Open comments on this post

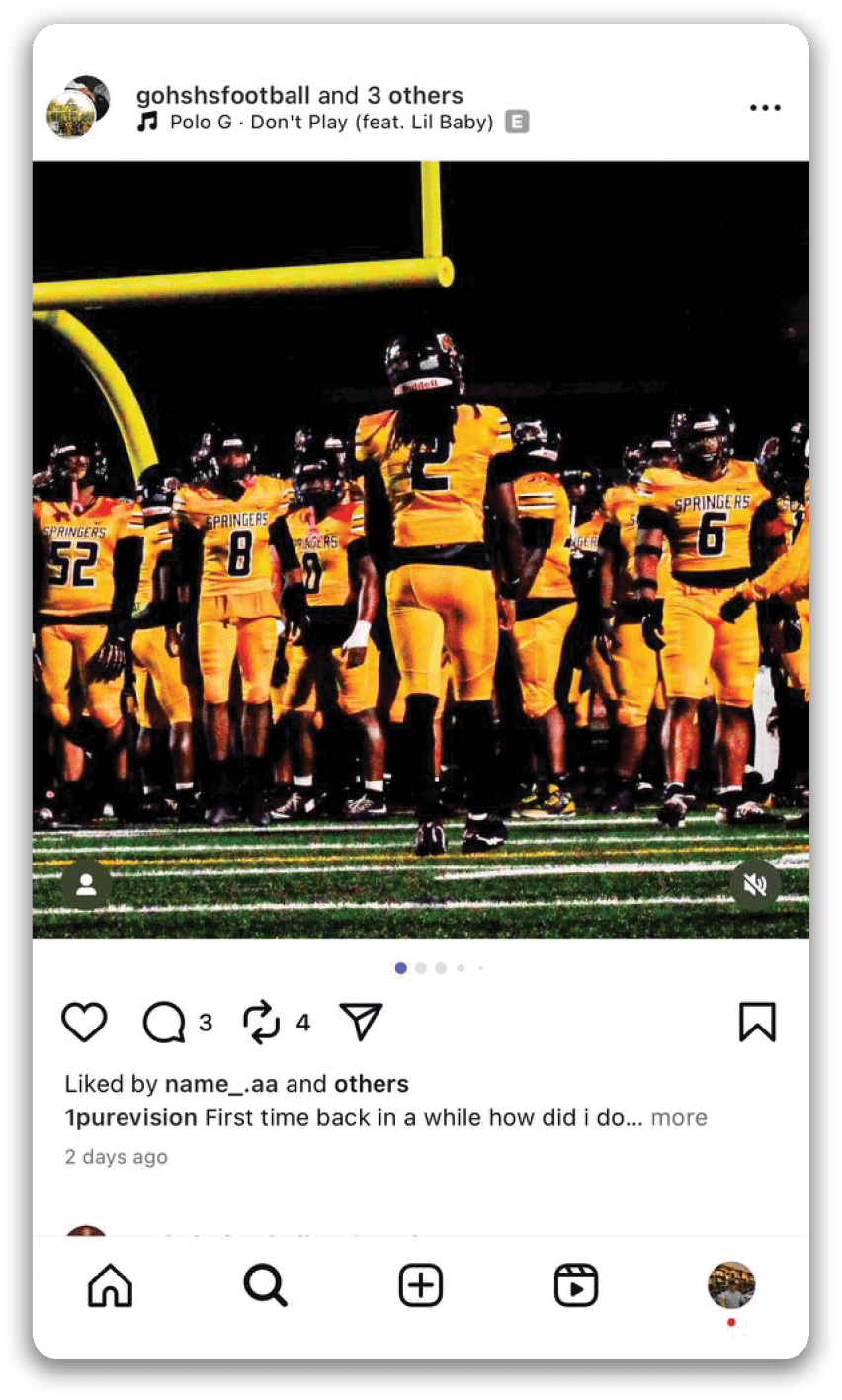coord(164,1023)
